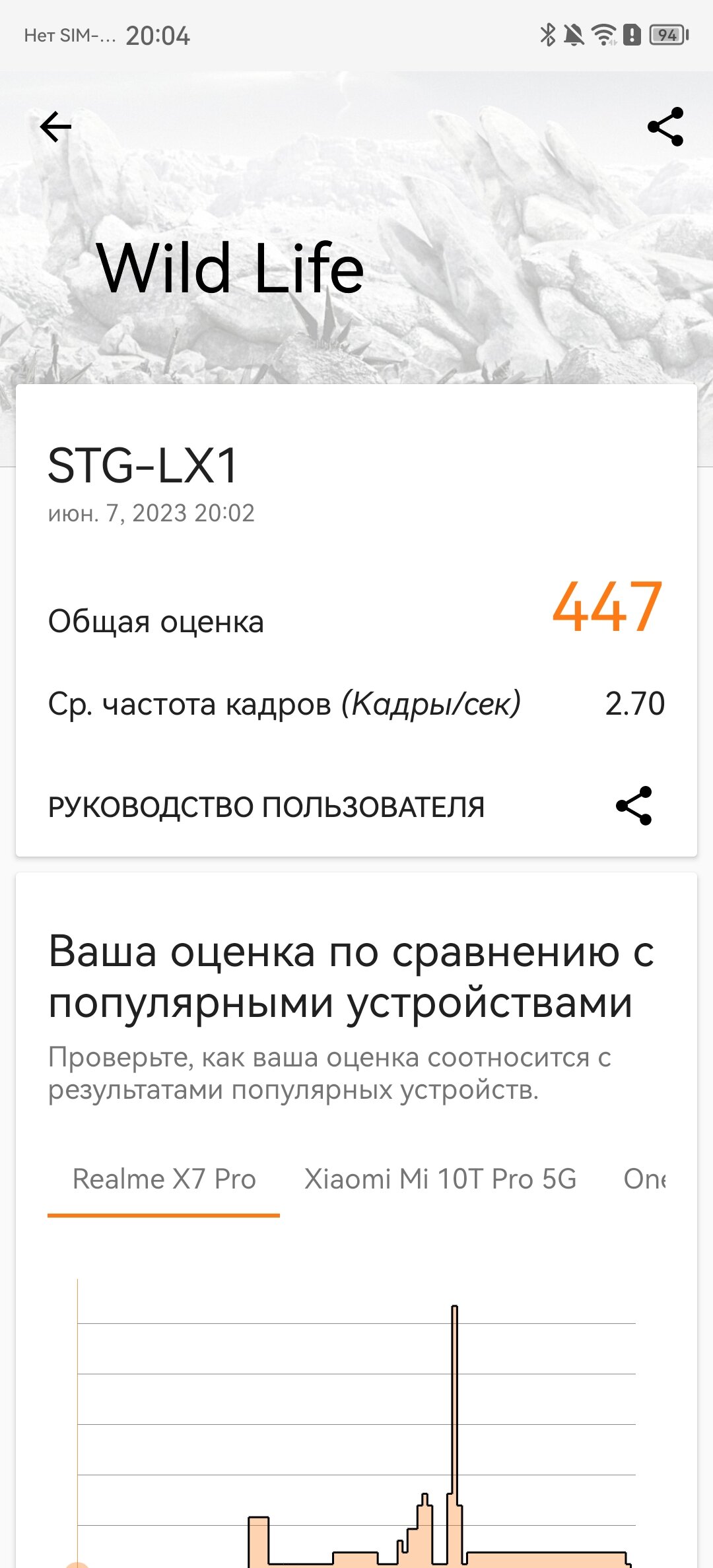Share the STG-LX1 score card

click(x=634, y=806)
